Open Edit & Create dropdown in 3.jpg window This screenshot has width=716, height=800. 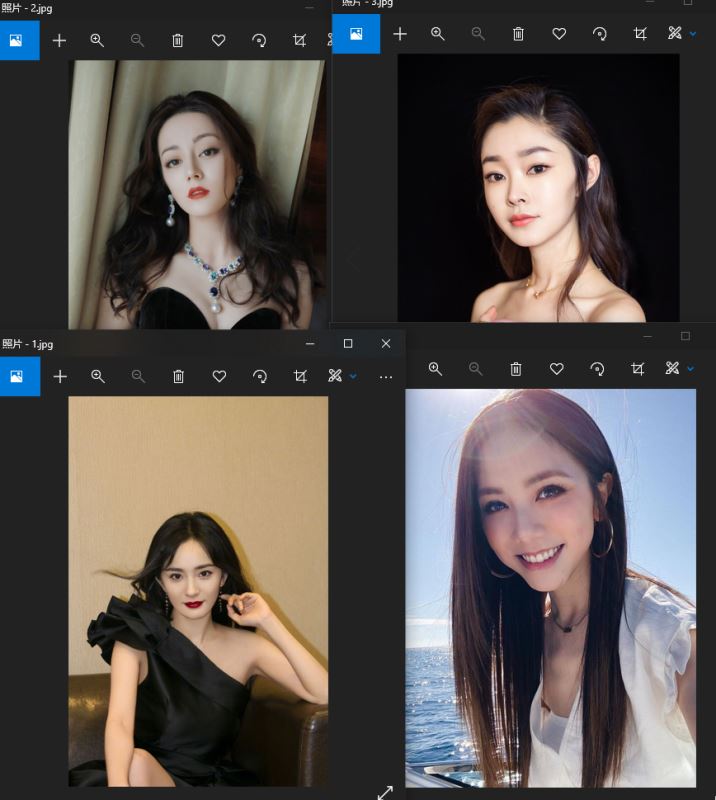point(681,34)
